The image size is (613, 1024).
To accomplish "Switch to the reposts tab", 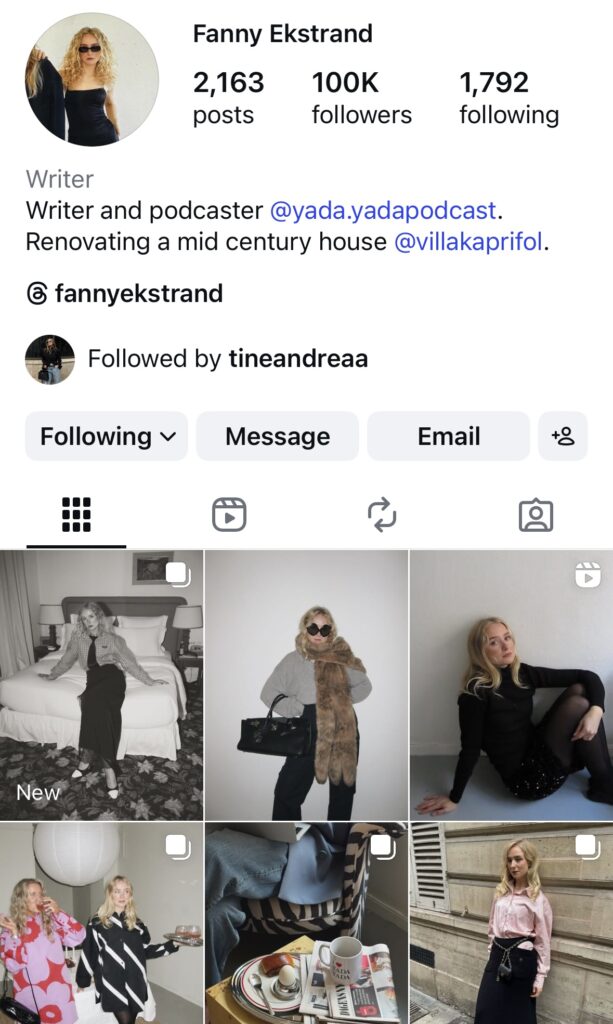I will pos(382,515).
